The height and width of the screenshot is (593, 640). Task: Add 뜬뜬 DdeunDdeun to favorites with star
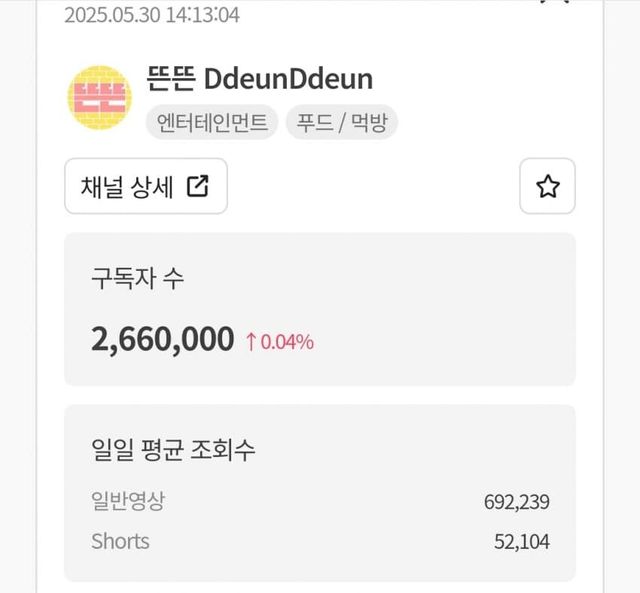[547, 186]
